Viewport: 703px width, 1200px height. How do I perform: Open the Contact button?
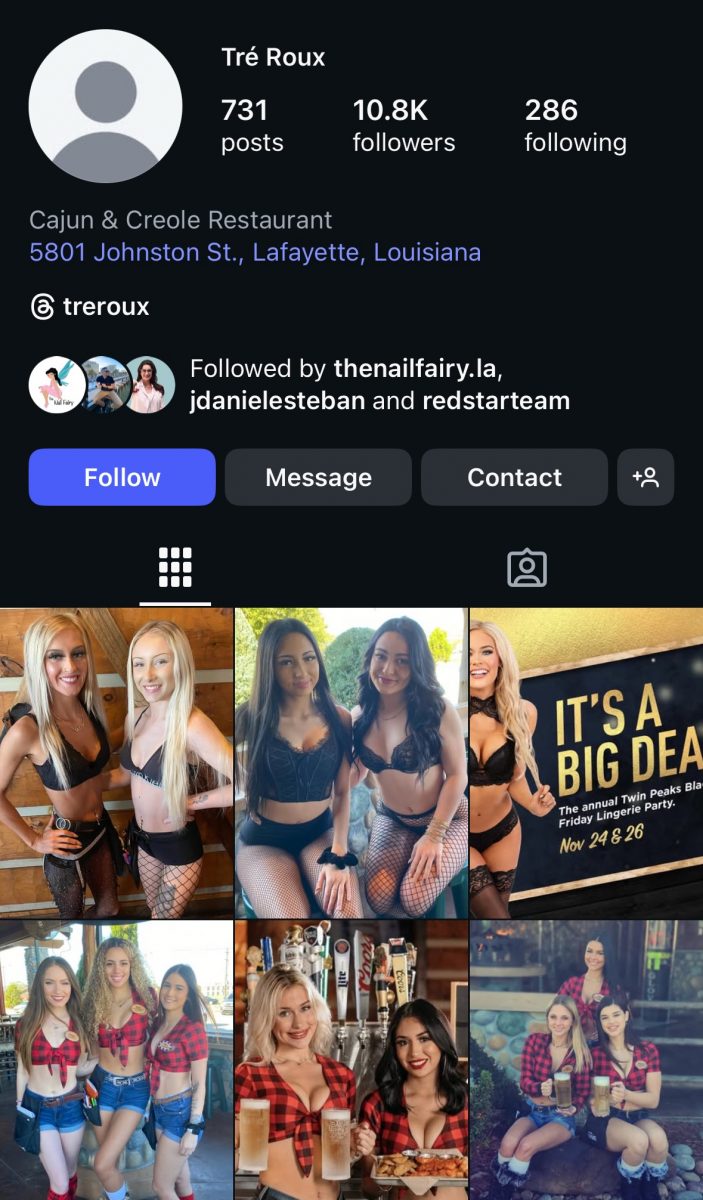(x=514, y=477)
